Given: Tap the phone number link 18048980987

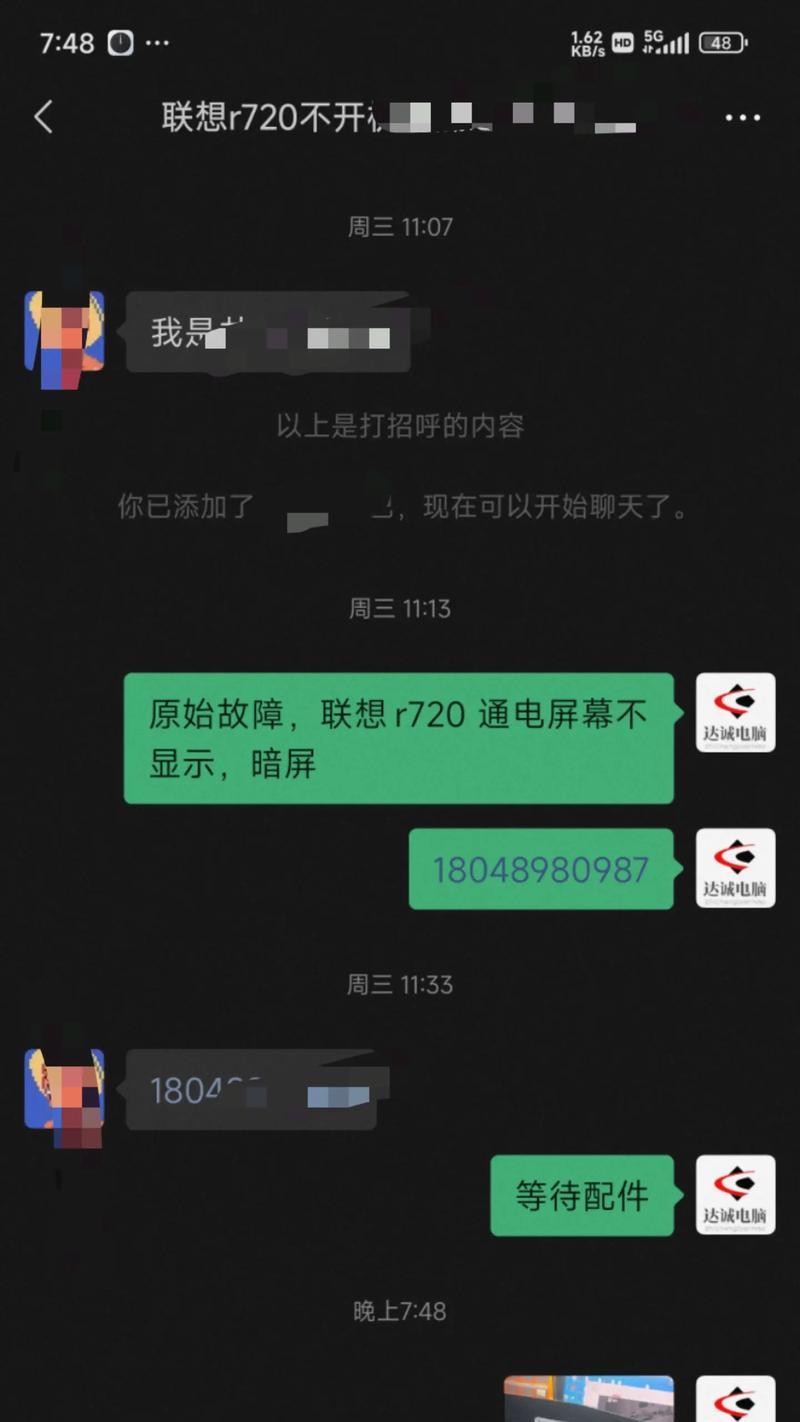Looking at the screenshot, I should tap(540, 870).
